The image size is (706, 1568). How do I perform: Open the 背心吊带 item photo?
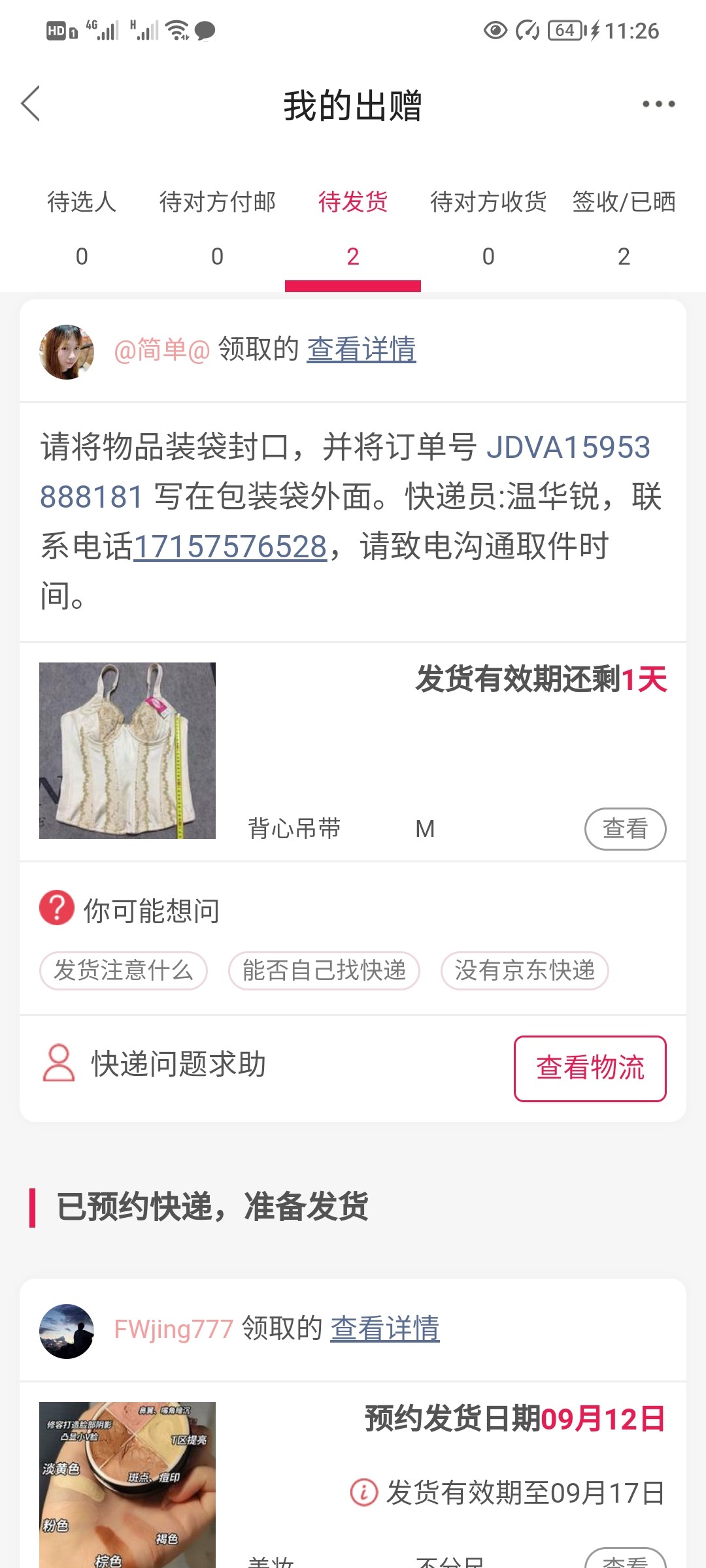pyautogui.click(x=127, y=751)
